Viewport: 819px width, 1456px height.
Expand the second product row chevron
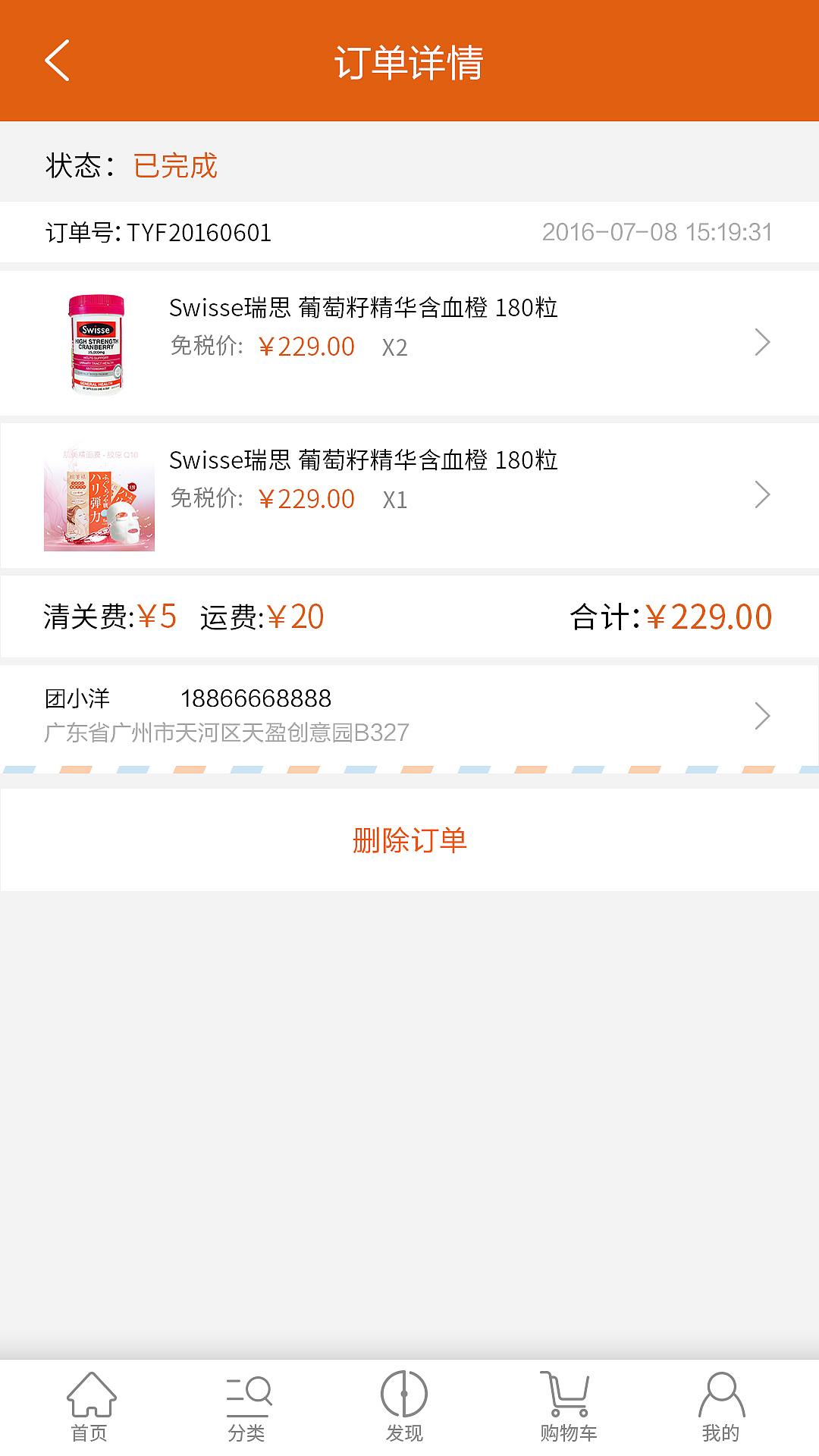click(x=762, y=494)
